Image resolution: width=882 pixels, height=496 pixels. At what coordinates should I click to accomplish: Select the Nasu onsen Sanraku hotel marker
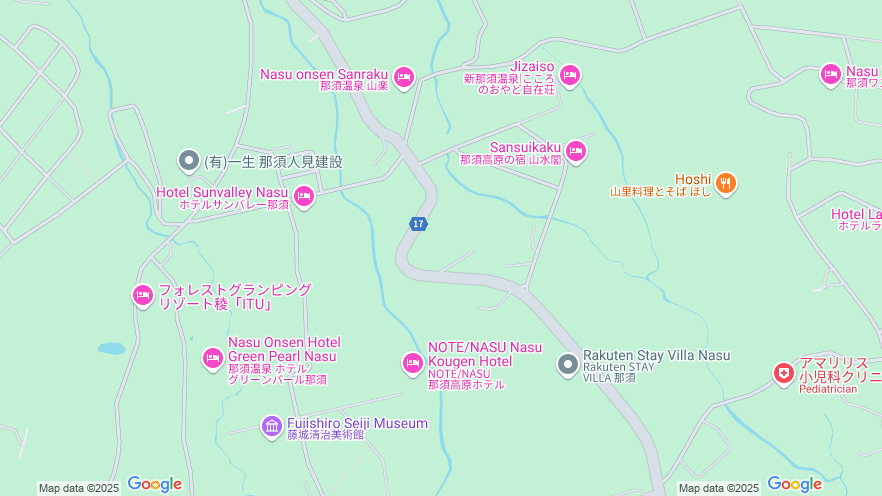click(x=403, y=77)
